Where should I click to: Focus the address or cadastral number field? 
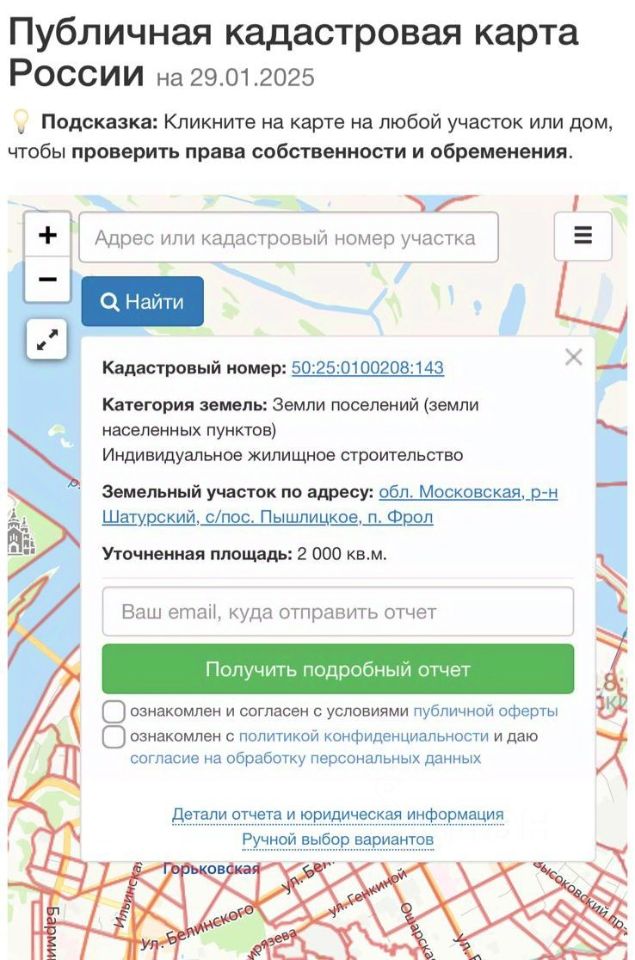[x=288, y=238]
